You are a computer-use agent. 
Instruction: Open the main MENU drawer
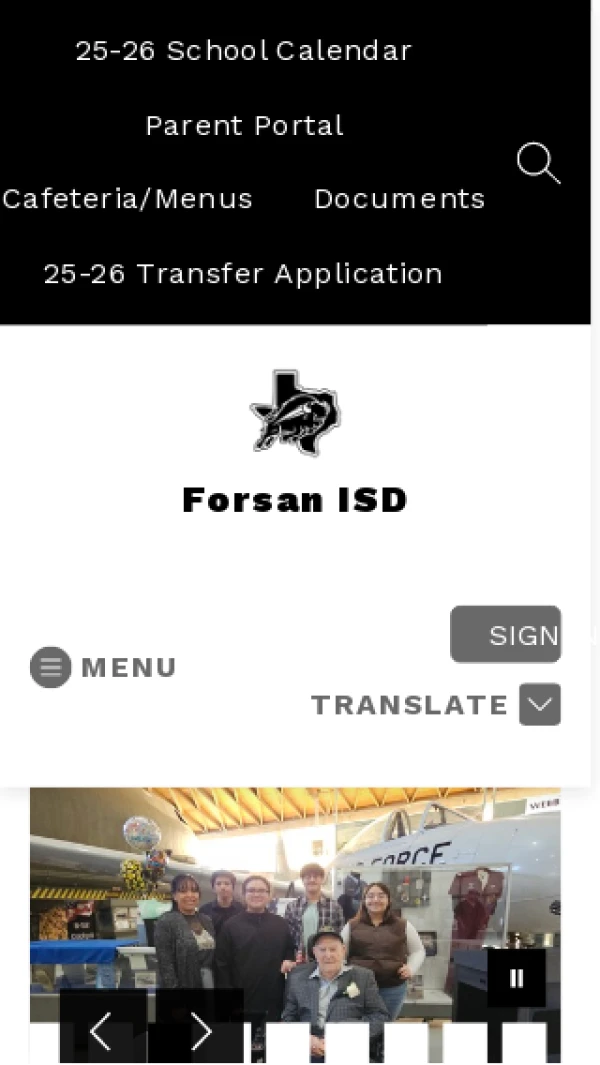click(x=104, y=667)
